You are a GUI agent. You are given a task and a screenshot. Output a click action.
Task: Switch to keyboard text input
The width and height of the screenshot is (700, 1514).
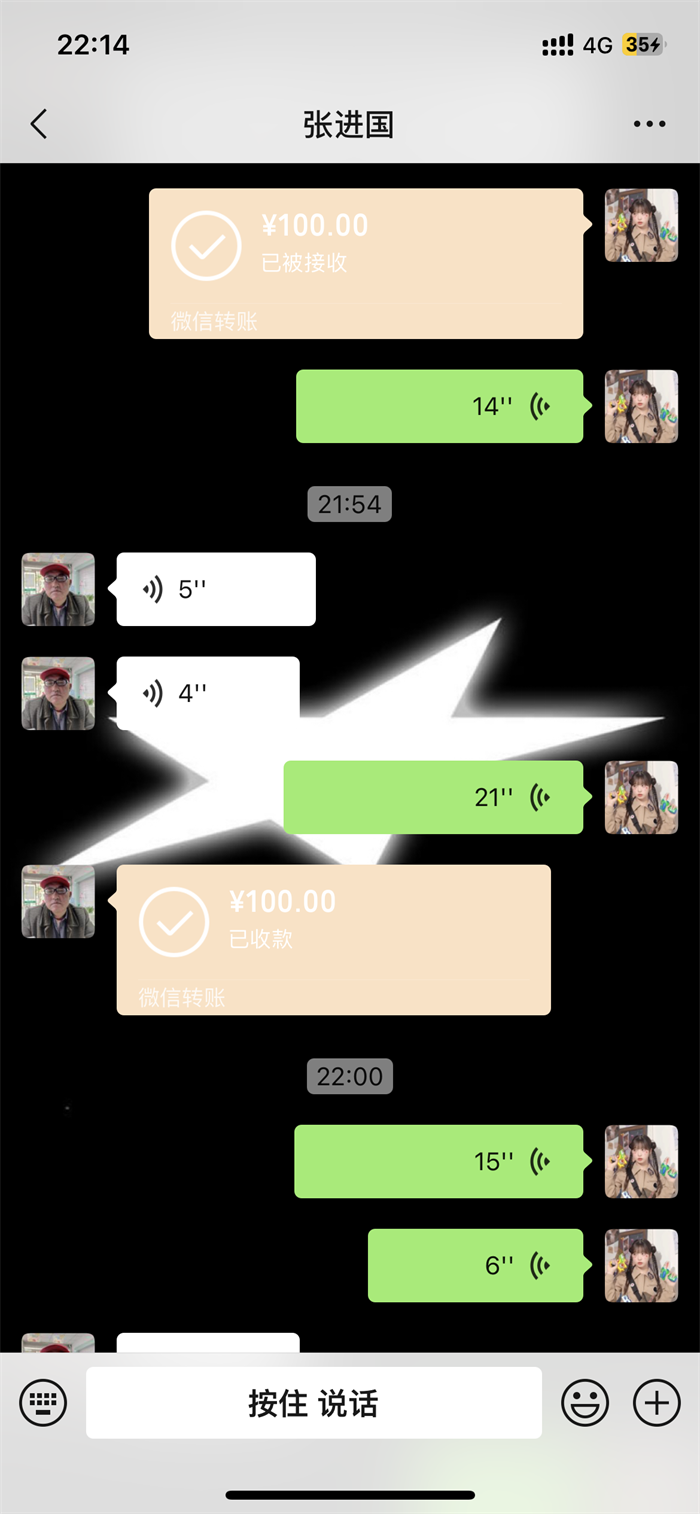[x=43, y=1403]
